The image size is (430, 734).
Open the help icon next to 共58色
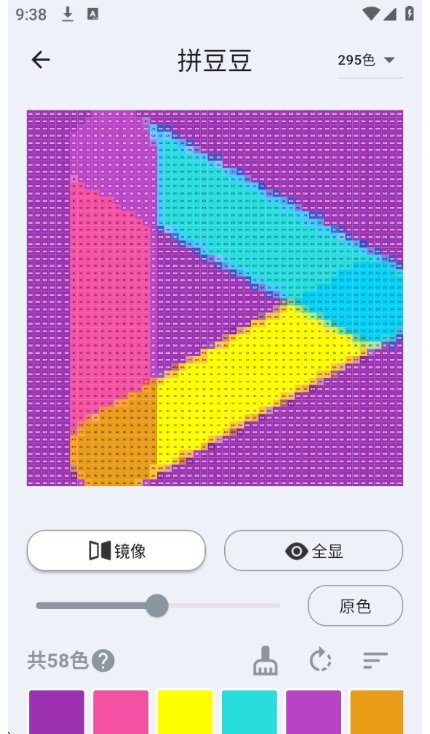pyautogui.click(x=103, y=661)
